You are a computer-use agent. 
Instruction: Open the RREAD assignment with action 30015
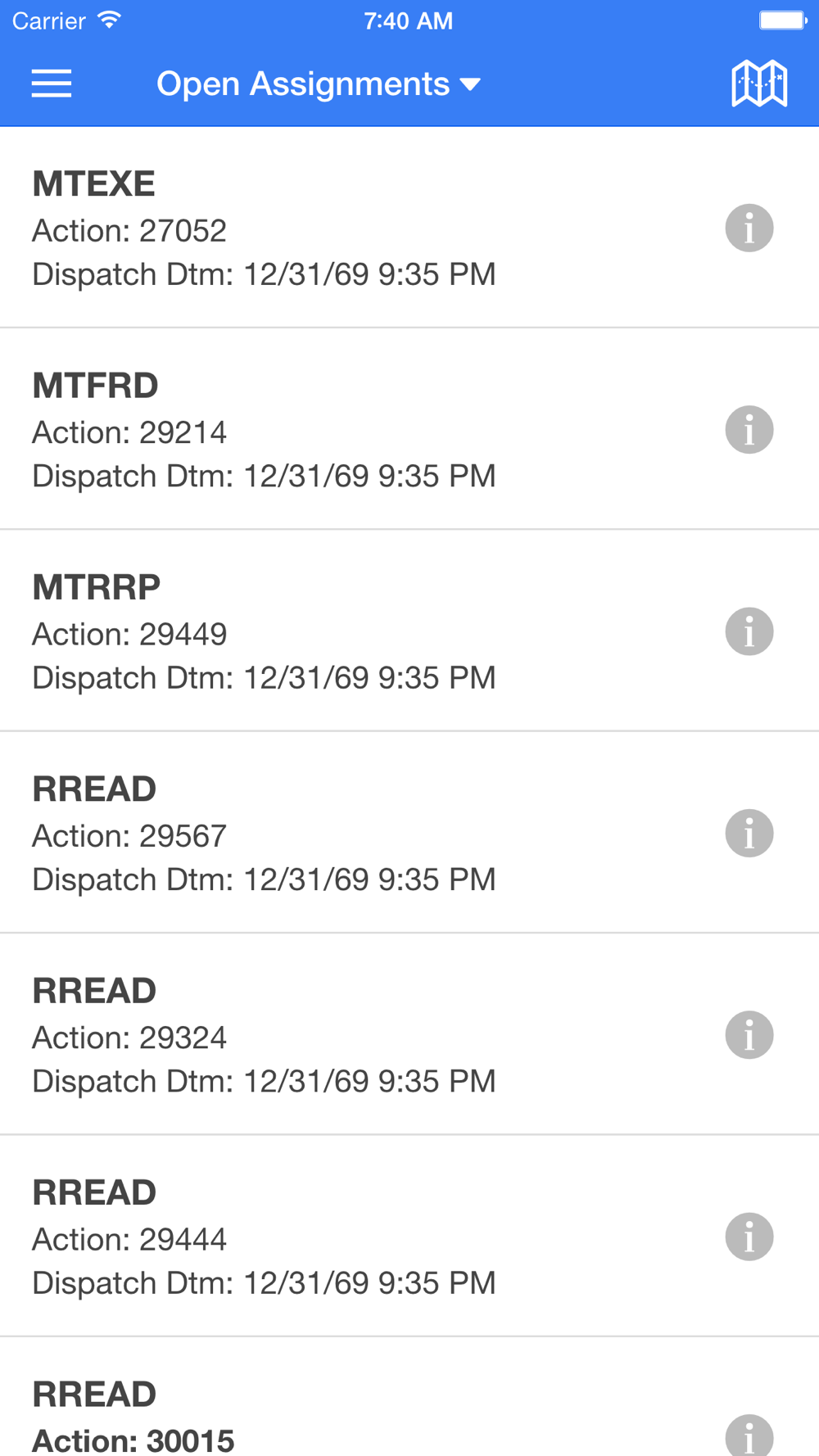pyautogui.click(x=328, y=1417)
